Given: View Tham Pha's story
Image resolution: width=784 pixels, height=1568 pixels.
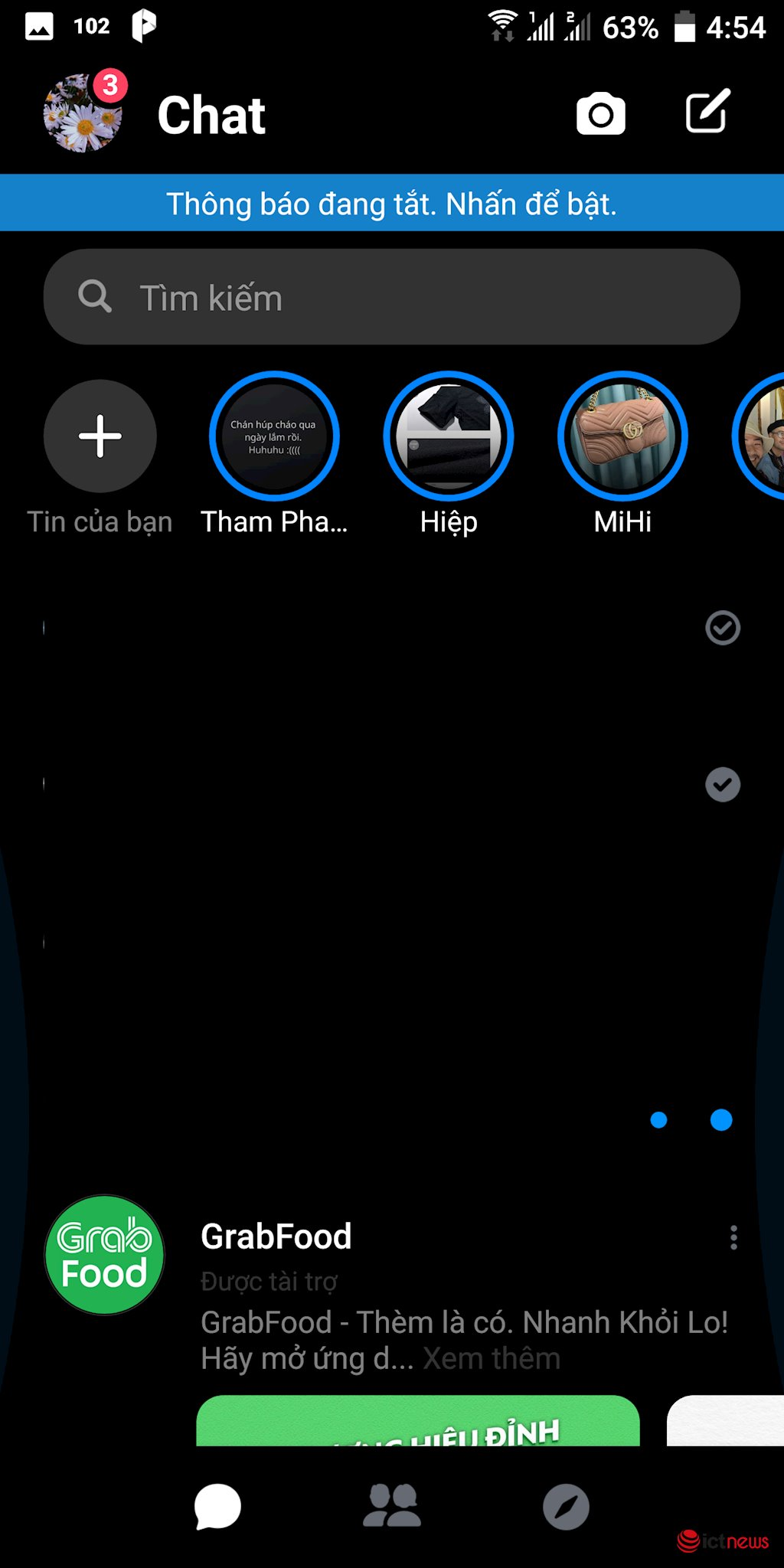Looking at the screenshot, I should pos(274,436).
